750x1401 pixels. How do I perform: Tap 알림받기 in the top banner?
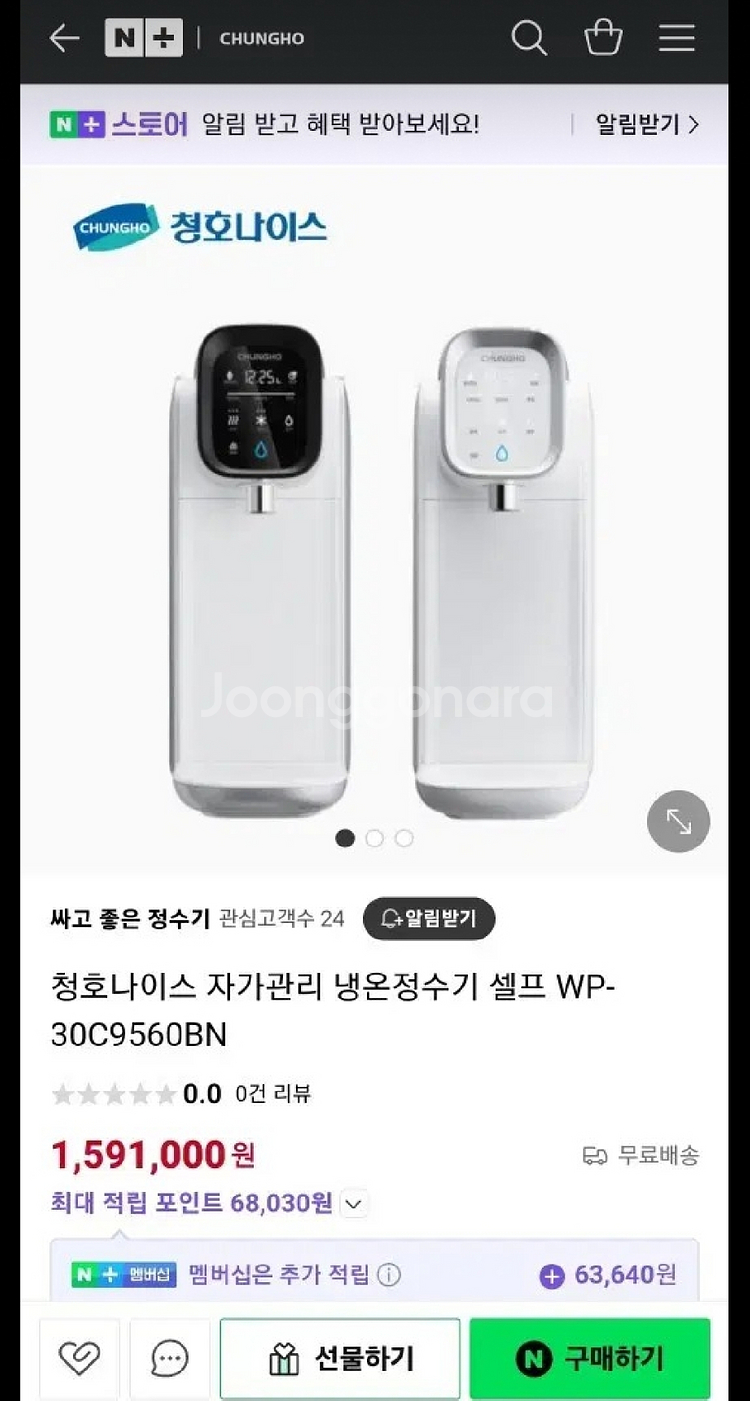[647, 125]
